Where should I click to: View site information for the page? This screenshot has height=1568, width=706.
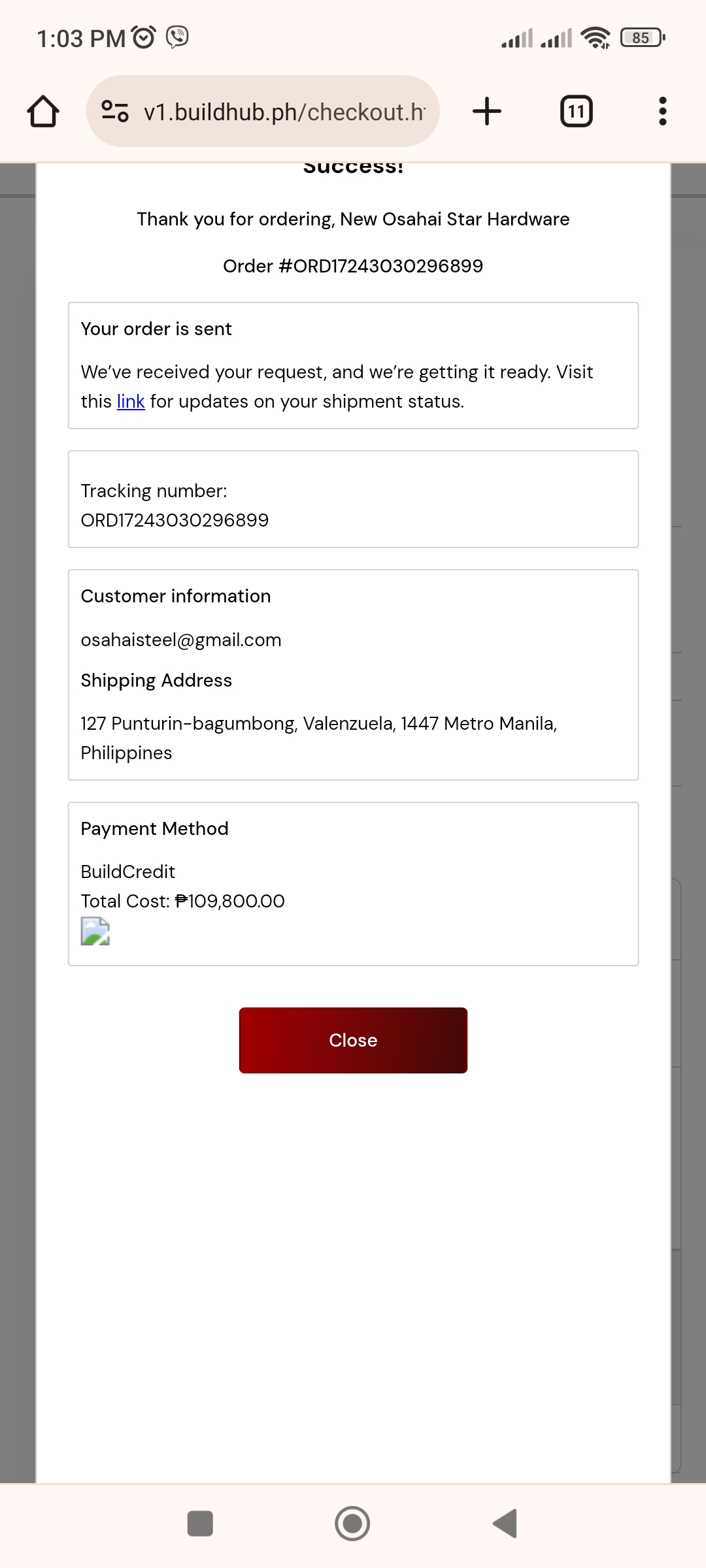pos(115,111)
